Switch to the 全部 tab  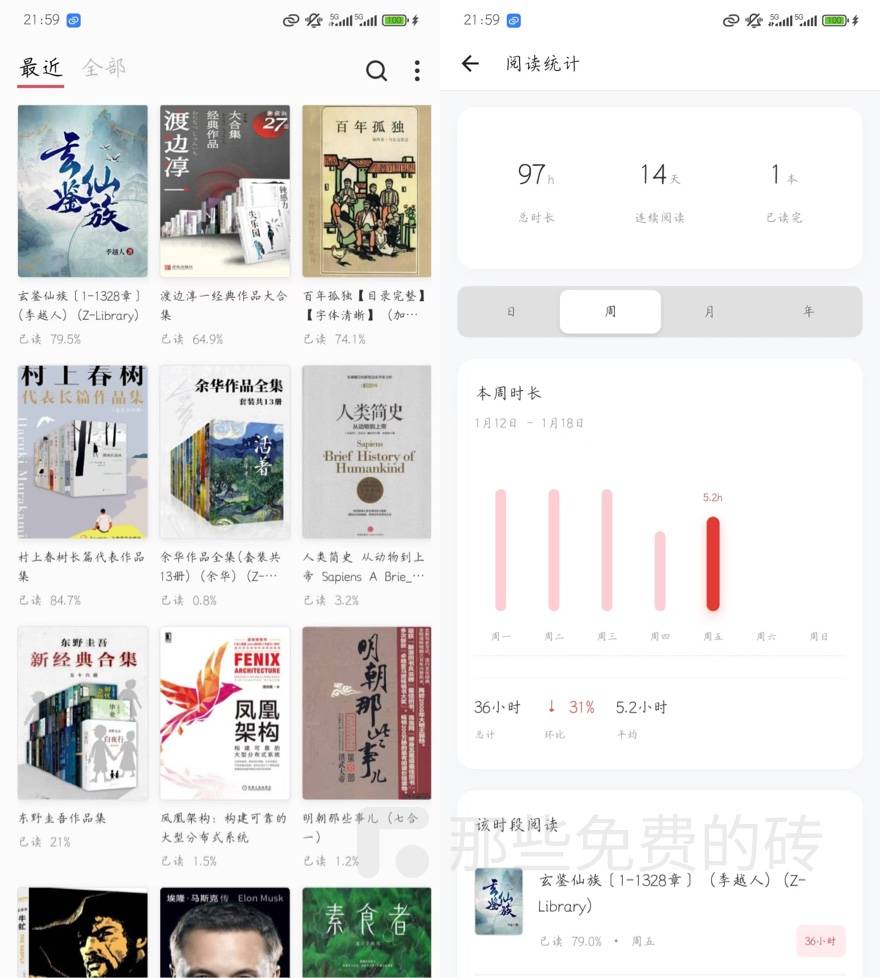[x=104, y=69]
